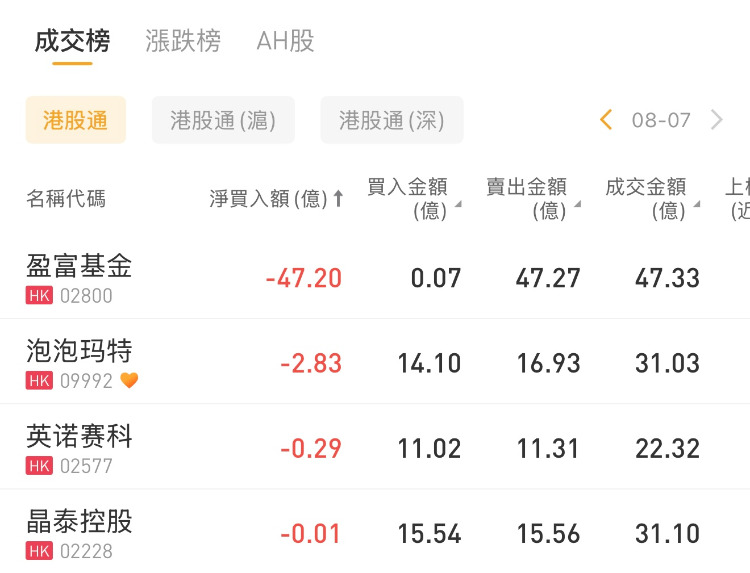Open 晶泰控股 02228 stock details
Viewport: 750px width, 573px height.
coord(80,532)
